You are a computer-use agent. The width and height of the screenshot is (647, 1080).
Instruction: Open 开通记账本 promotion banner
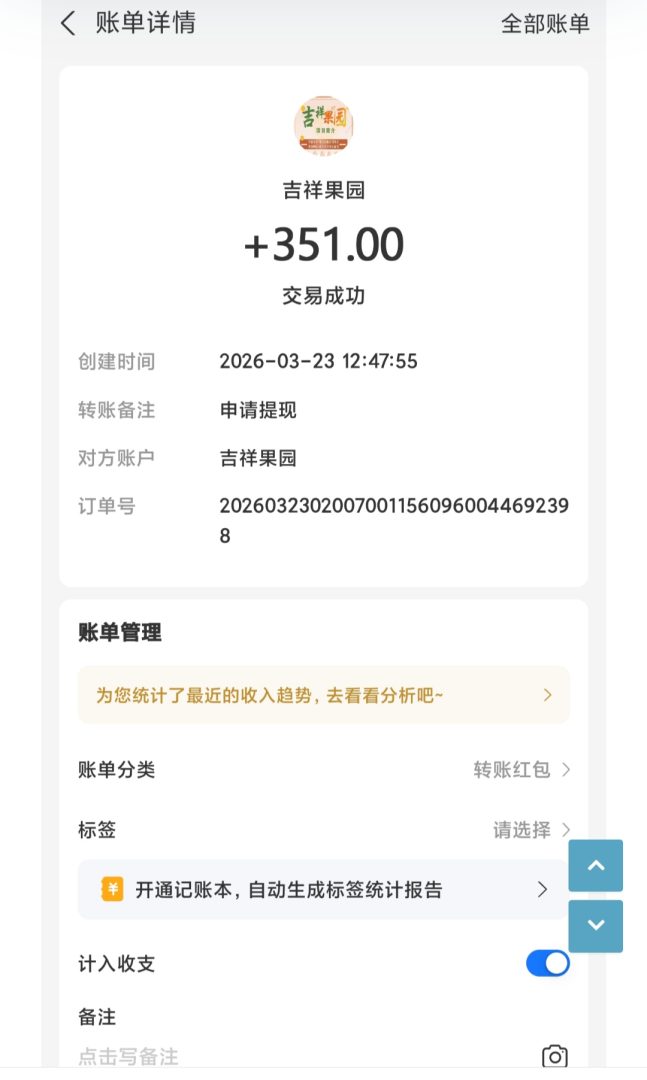coord(323,889)
